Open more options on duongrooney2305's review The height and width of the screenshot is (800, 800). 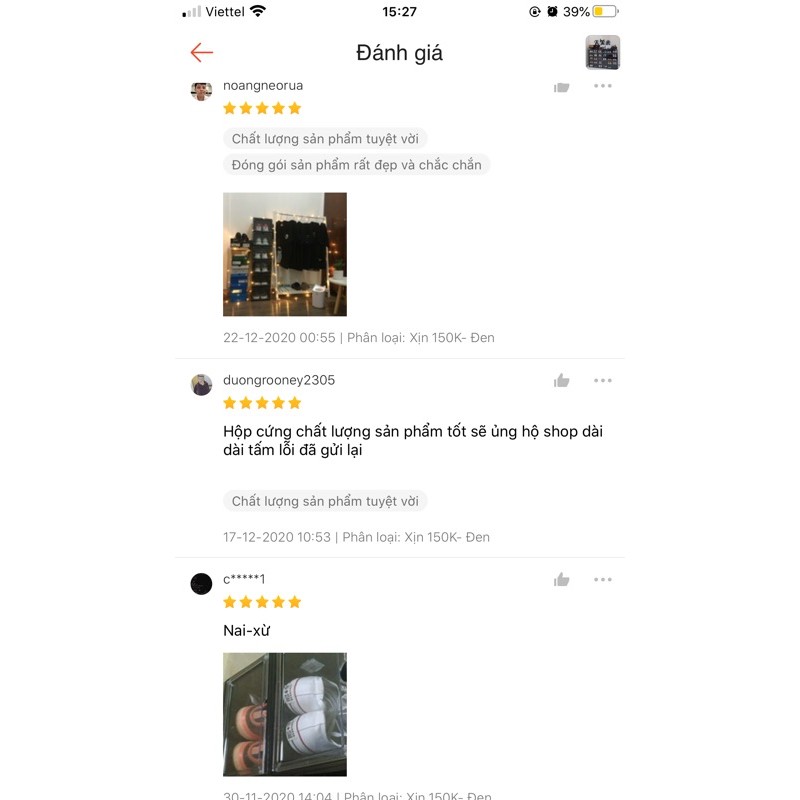click(602, 380)
